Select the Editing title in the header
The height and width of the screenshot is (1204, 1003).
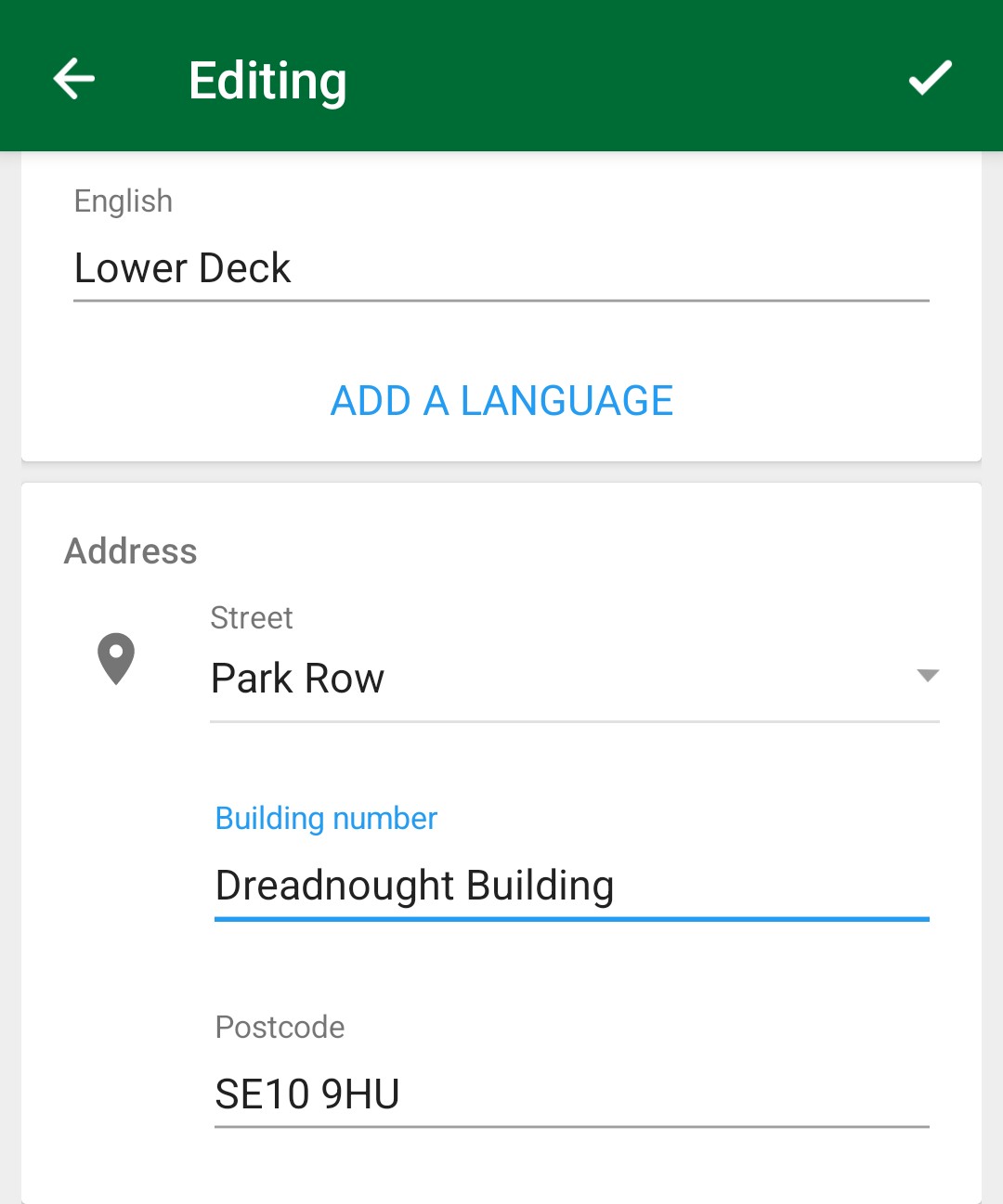[x=267, y=79]
